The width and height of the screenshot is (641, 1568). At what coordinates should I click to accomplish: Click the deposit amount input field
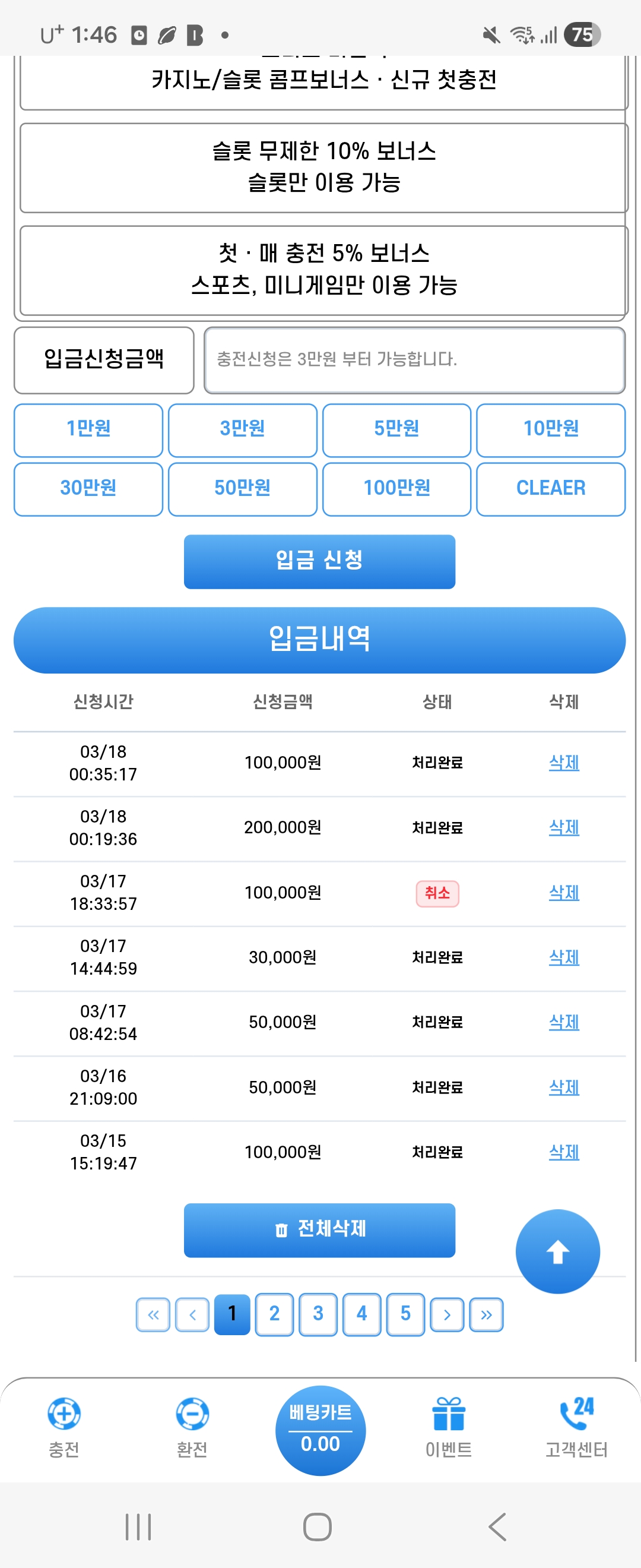point(415,361)
